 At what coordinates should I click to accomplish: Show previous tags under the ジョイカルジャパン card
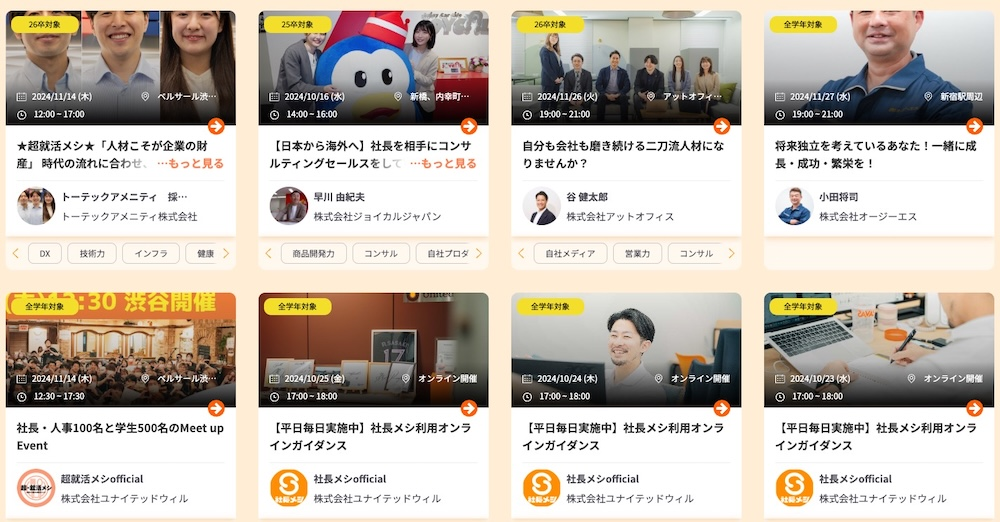(x=268, y=254)
